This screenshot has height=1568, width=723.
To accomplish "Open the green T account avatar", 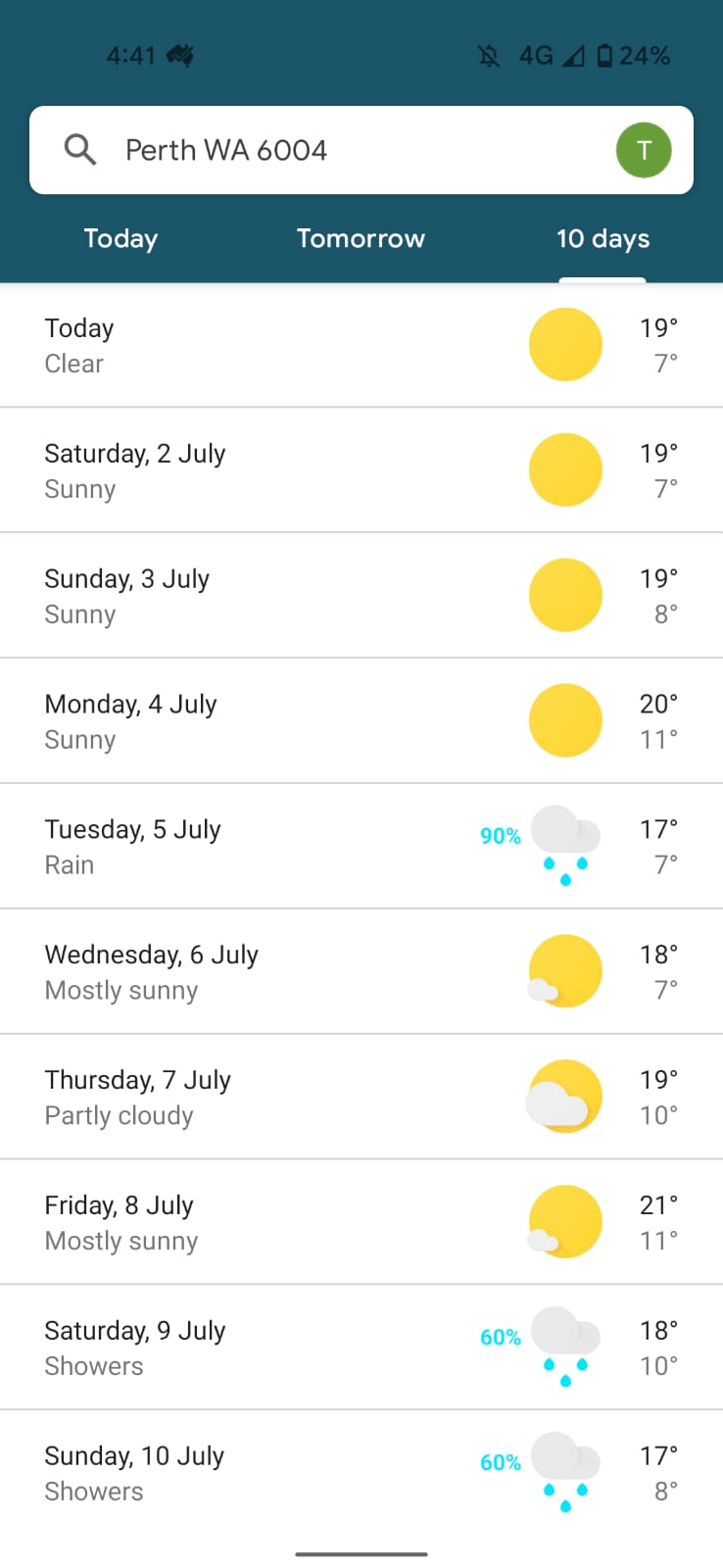I will (643, 150).
